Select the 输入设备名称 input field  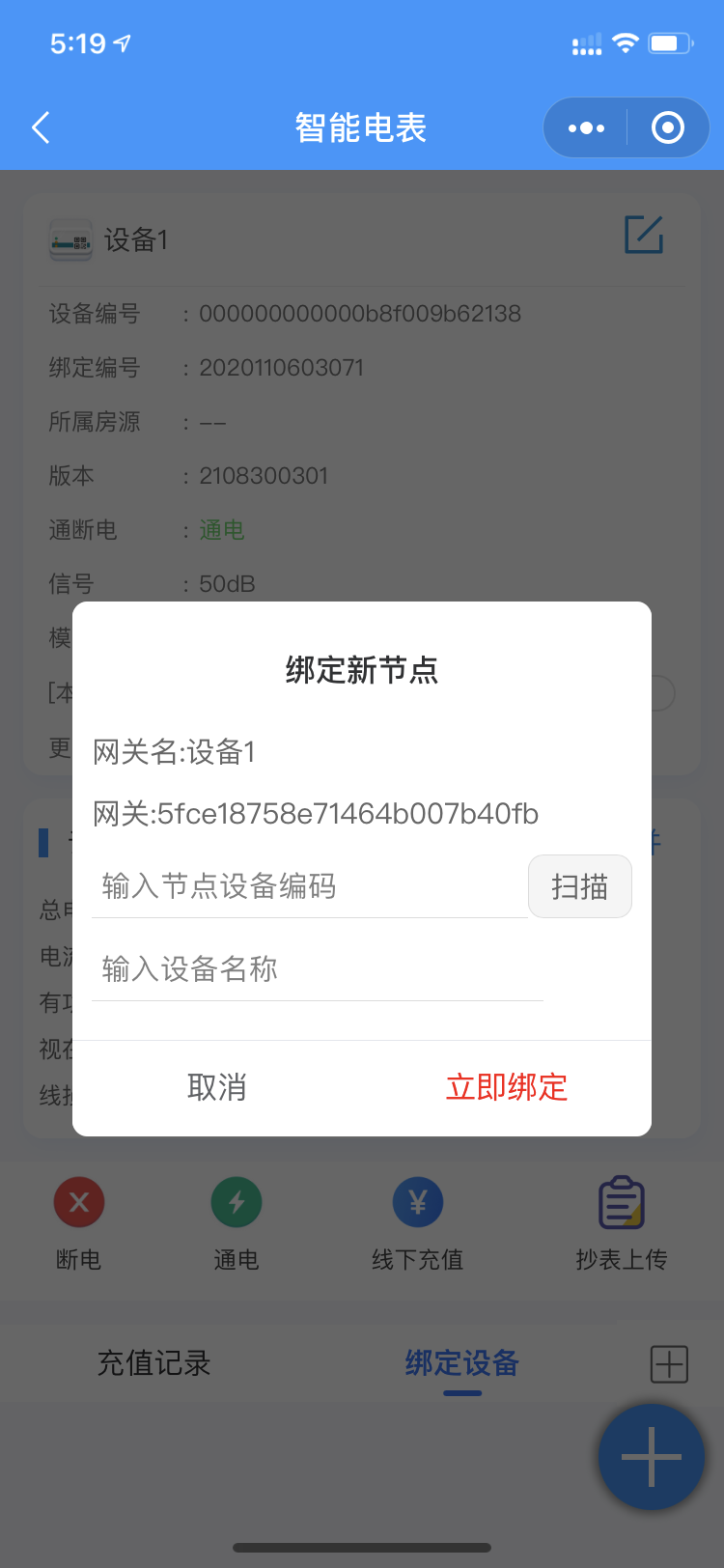tap(317, 968)
